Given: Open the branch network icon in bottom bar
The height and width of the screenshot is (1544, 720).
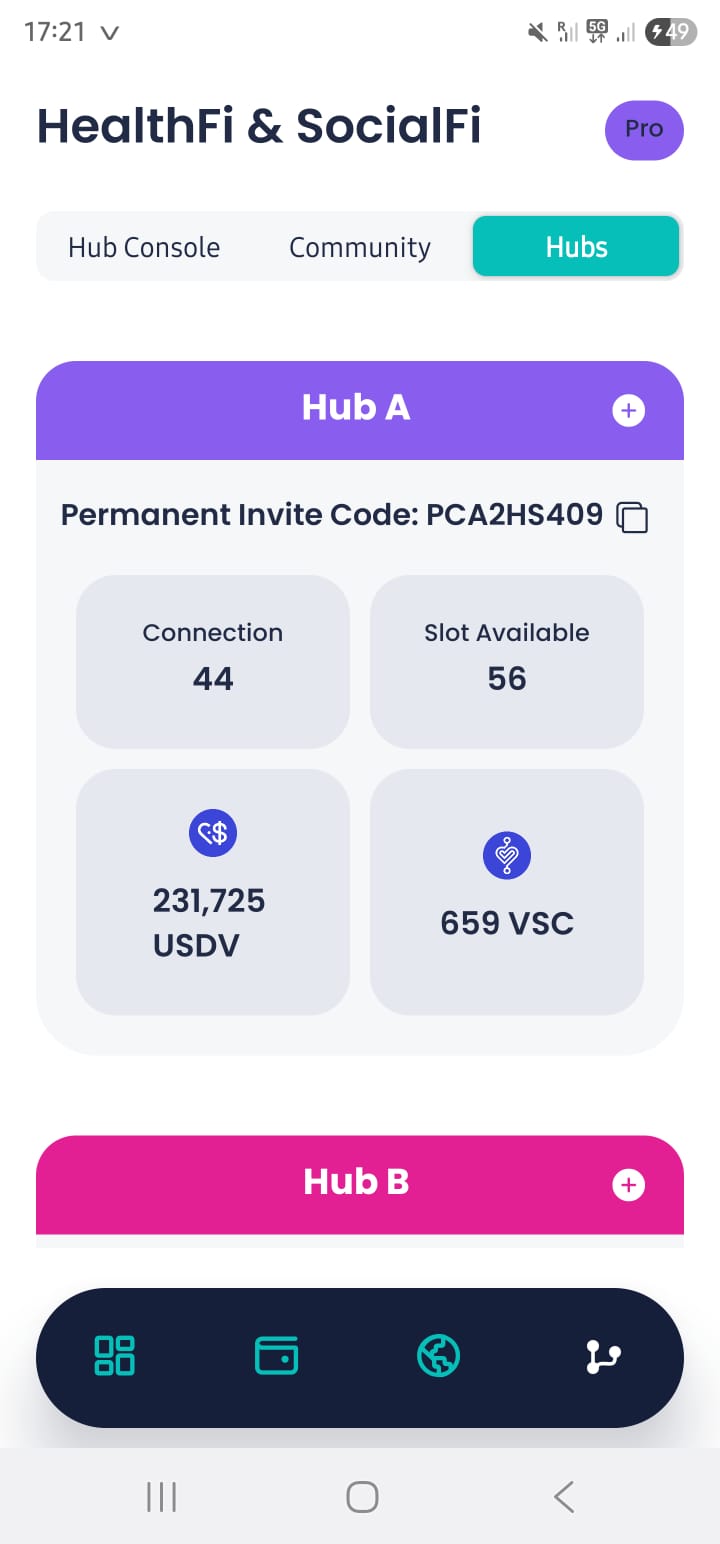Looking at the screenshot, I should [x=603, y=1357].
